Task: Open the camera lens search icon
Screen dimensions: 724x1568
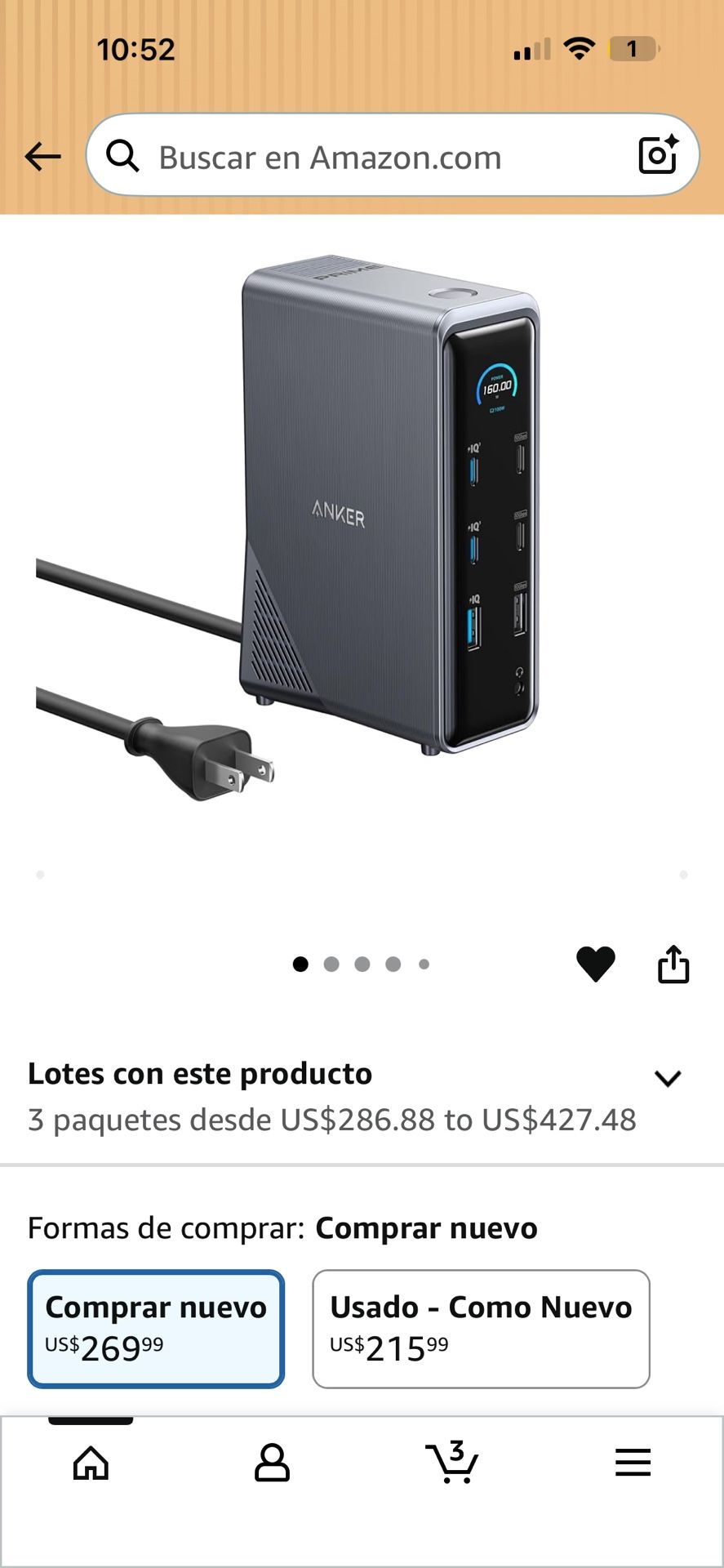Action: coord(658,154)
